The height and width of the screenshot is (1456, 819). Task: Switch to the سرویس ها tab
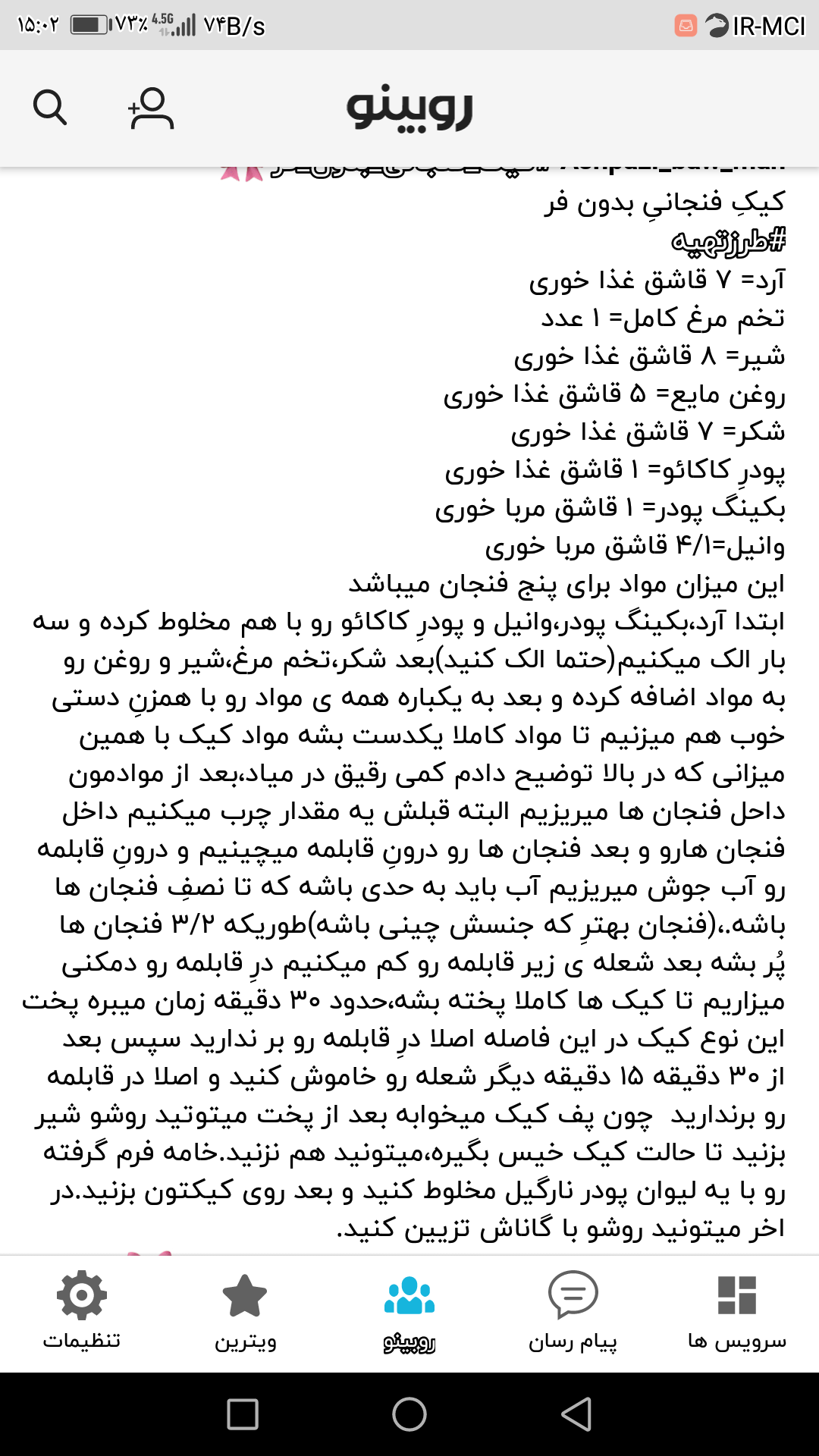pos(736,1311)
